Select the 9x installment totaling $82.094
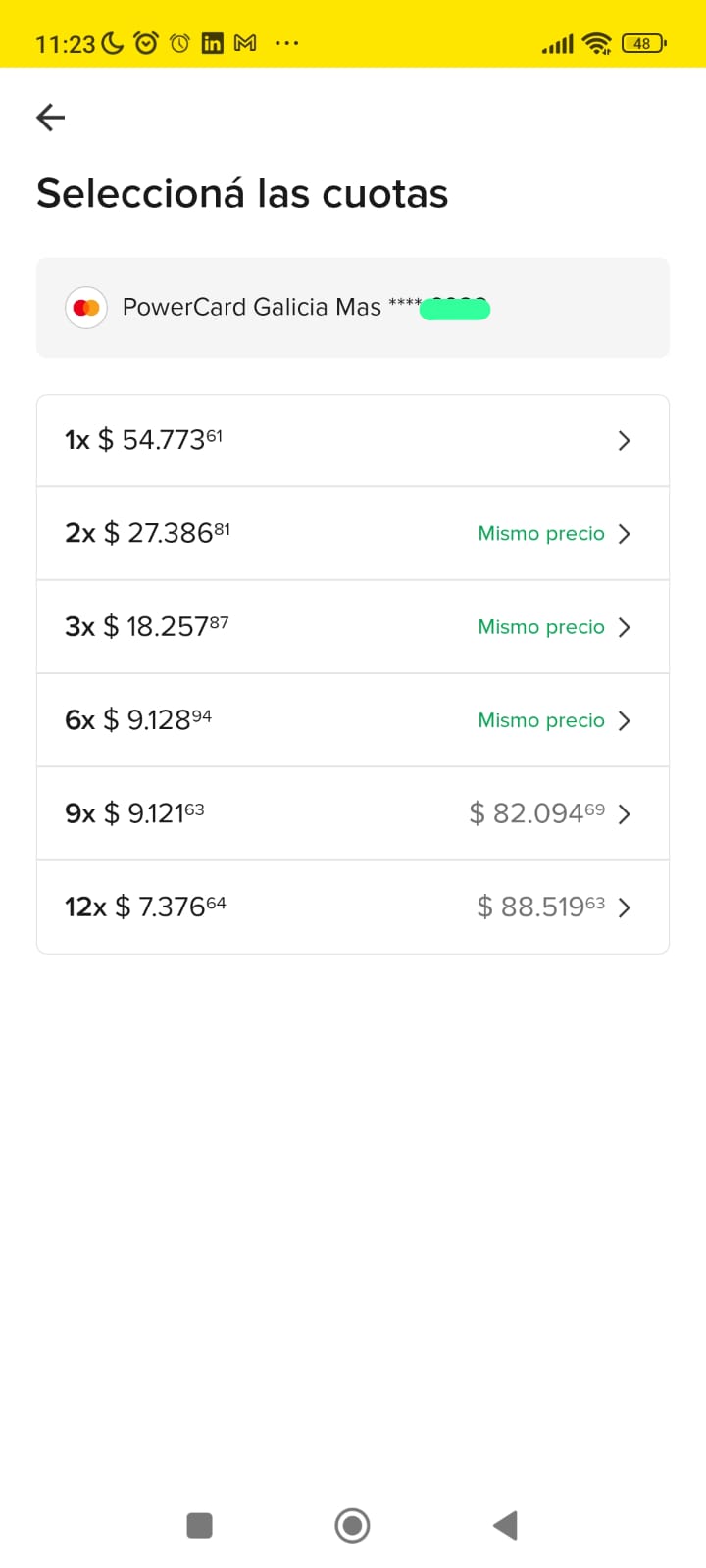 (353, 812)
